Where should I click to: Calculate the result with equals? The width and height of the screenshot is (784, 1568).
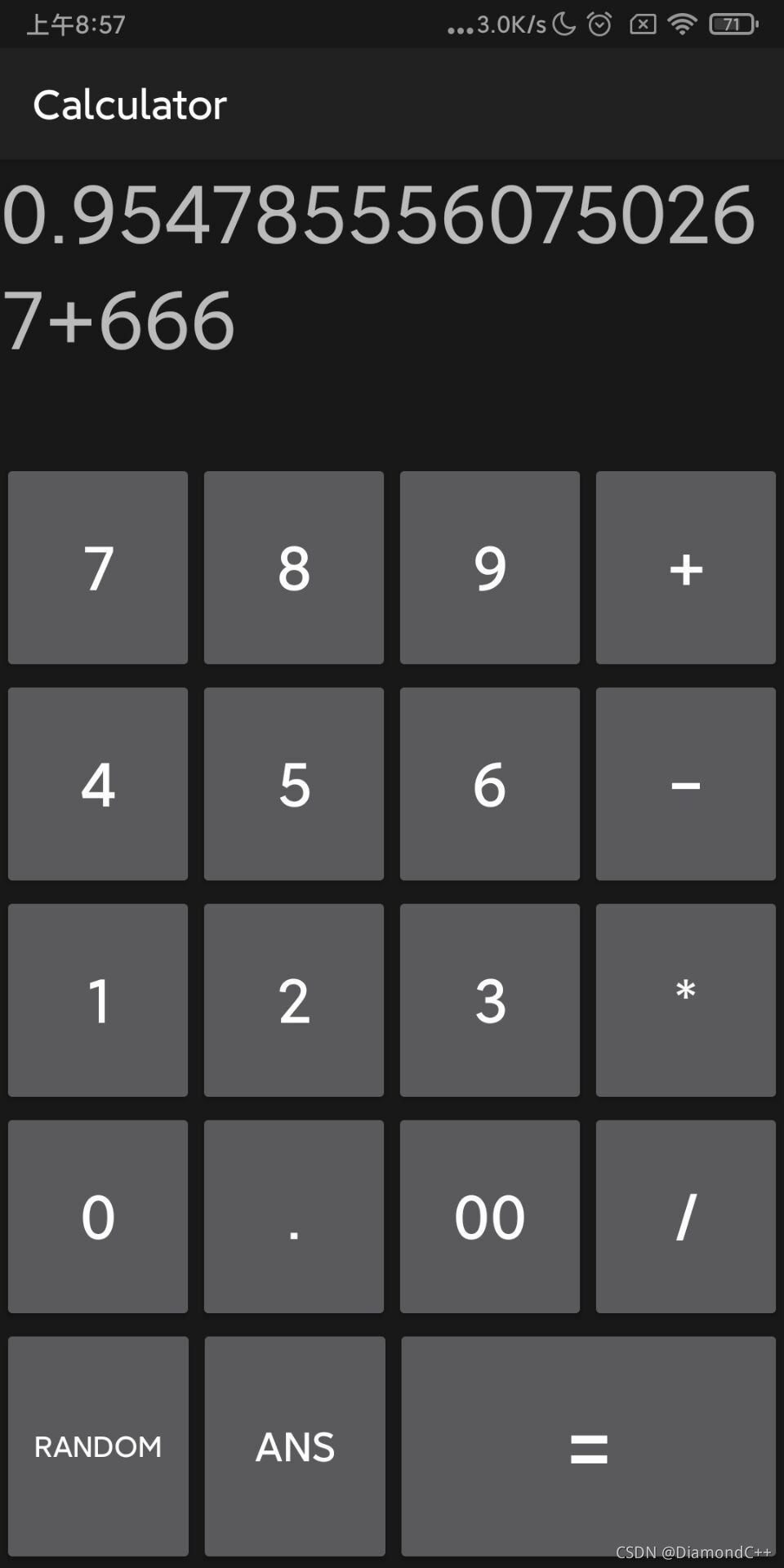tap(588, 1446)
